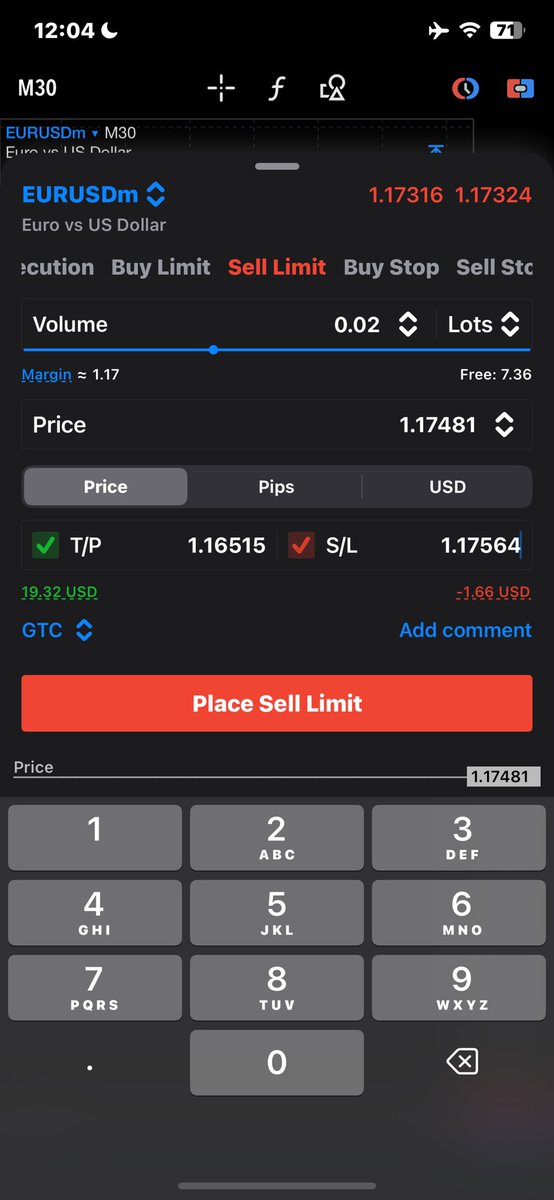The image size is (554, 1200).
Task: Switch to Buy Limit order type
Action: [161, 267]
